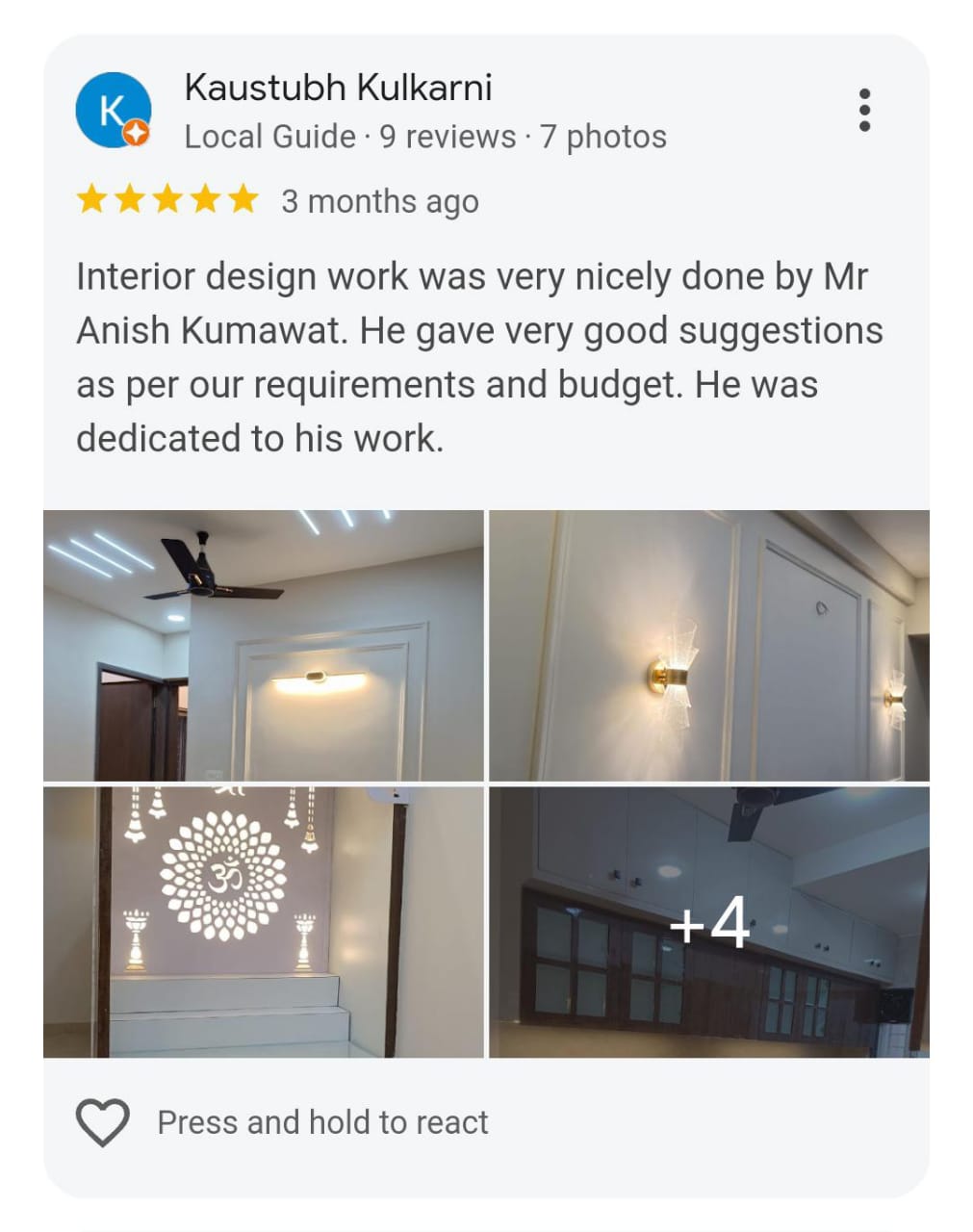Like the review with the heart icon
This screenshot has height=1232, width=973.
[x=103, y=1122]
